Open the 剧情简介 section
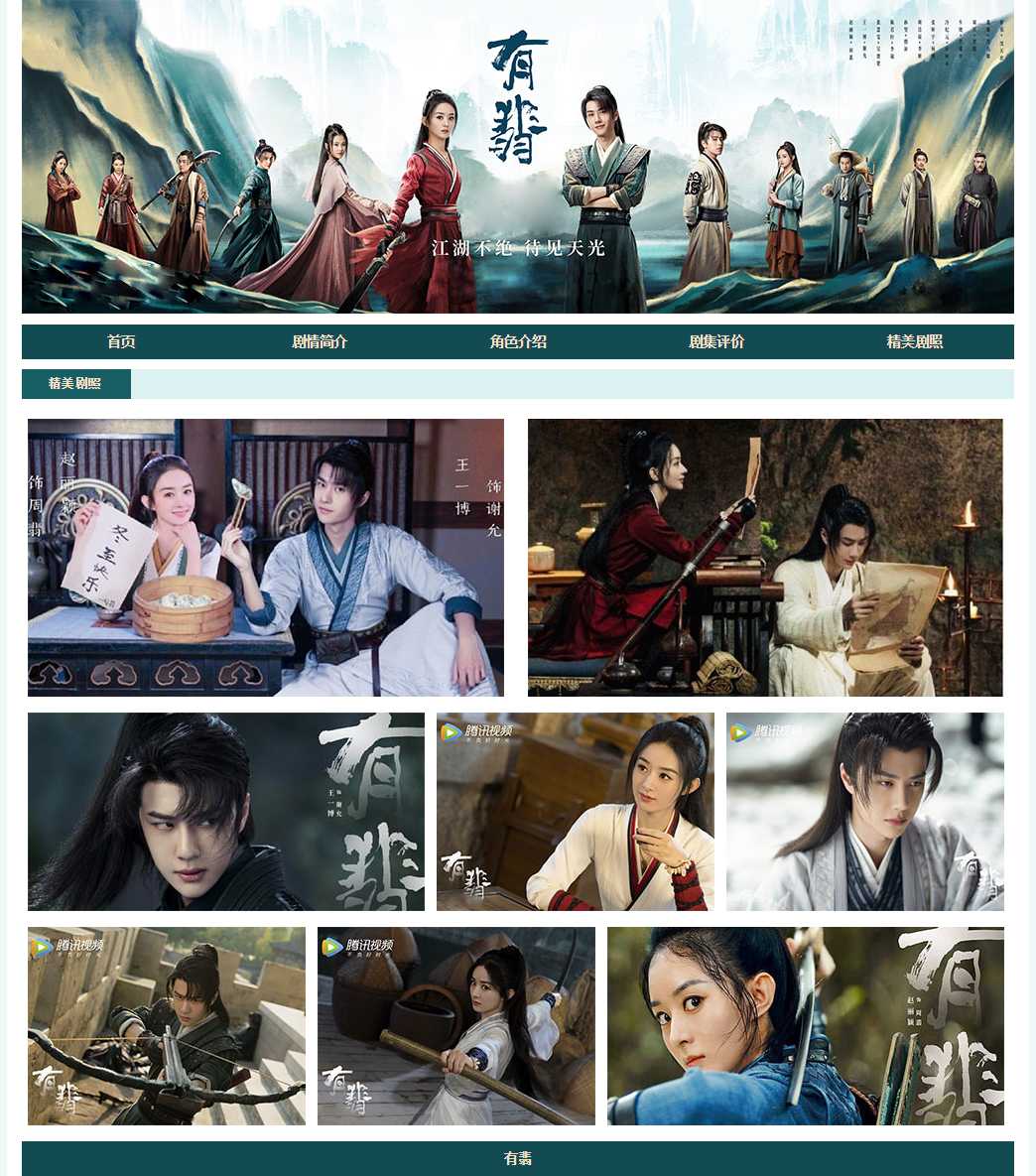1036x1176 pixels. click(x=320, y=341)
